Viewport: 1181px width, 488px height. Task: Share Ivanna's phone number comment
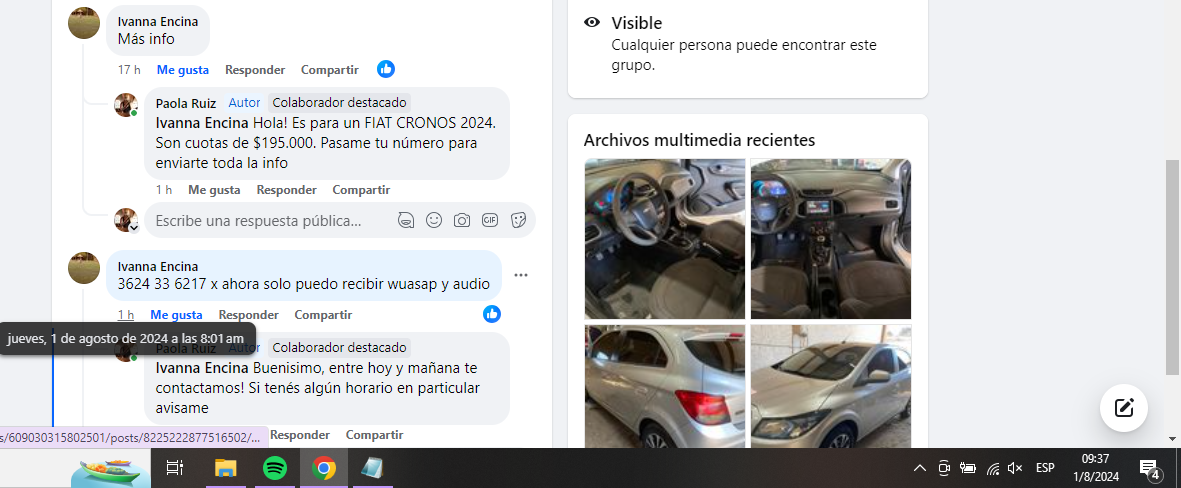[x=323, y=315]
